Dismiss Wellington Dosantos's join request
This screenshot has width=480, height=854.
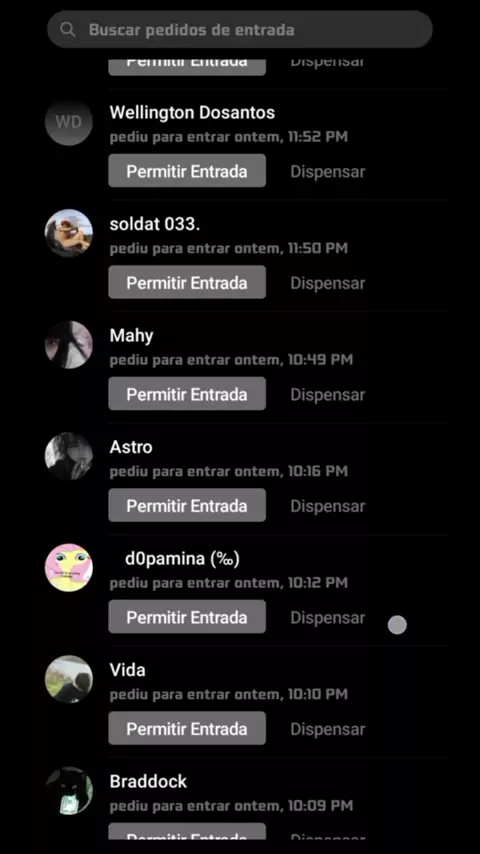point(327,172)
